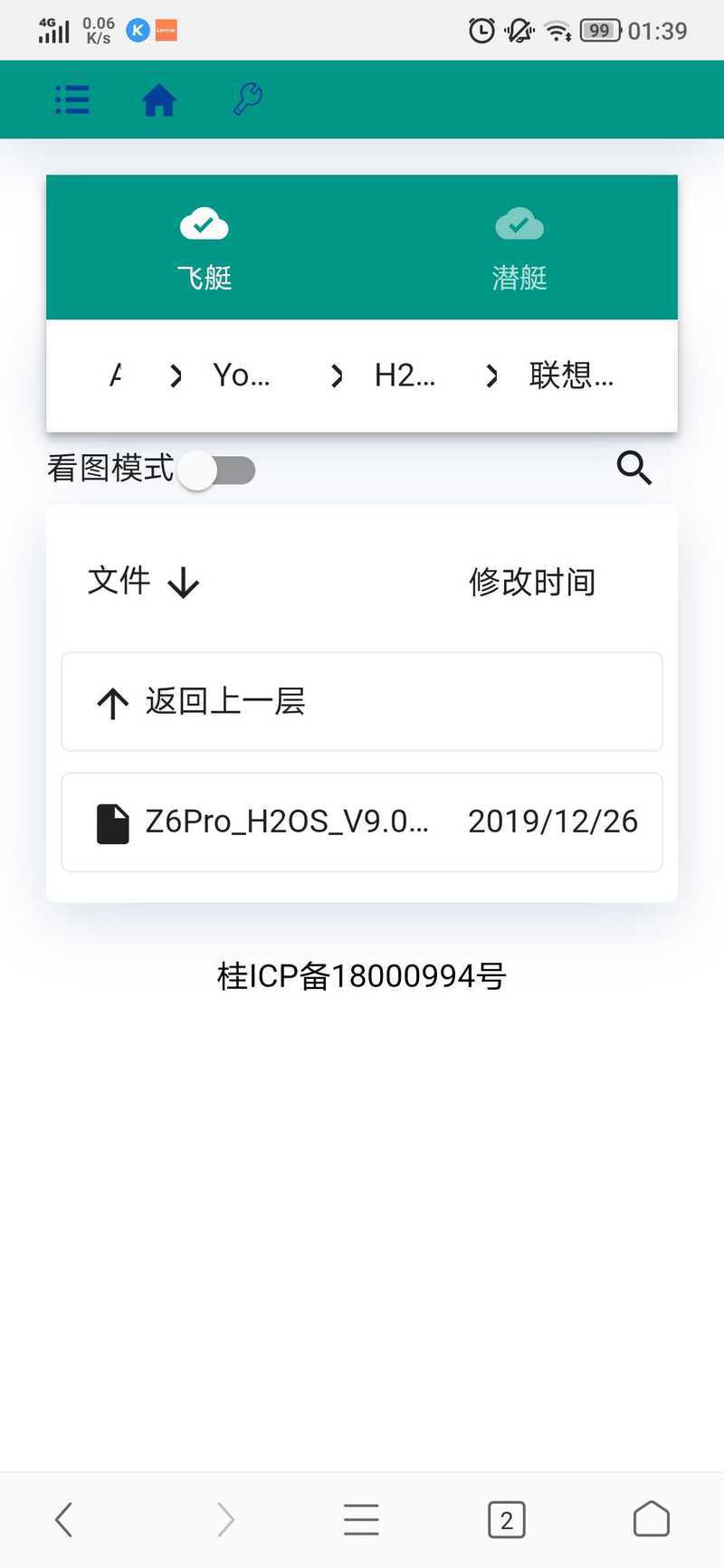Viewport: 724px width, 1568px height.
Task: Tap the browser home button
Action: 651,1519
